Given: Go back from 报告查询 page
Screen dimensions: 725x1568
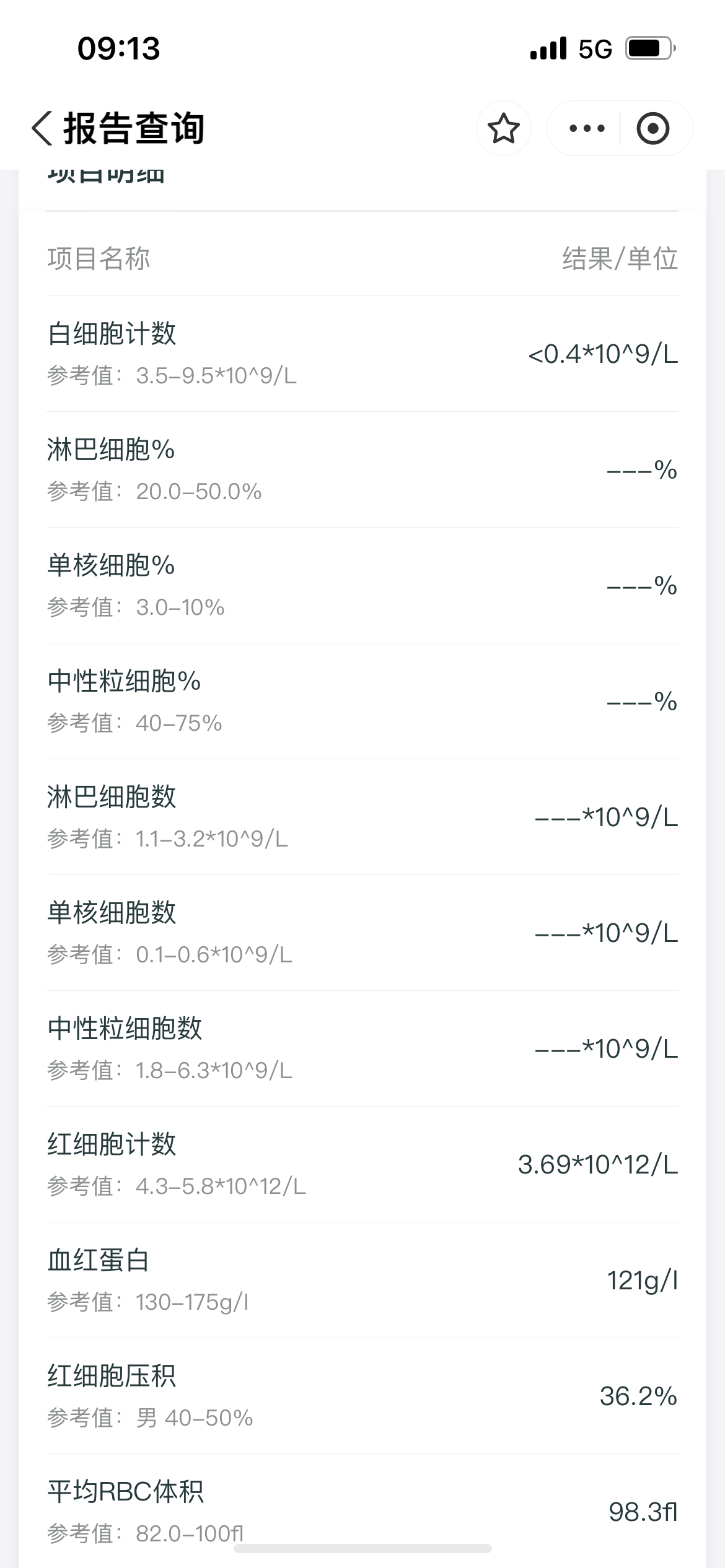Looking at the screenshot, I should [x=42, y=128].
